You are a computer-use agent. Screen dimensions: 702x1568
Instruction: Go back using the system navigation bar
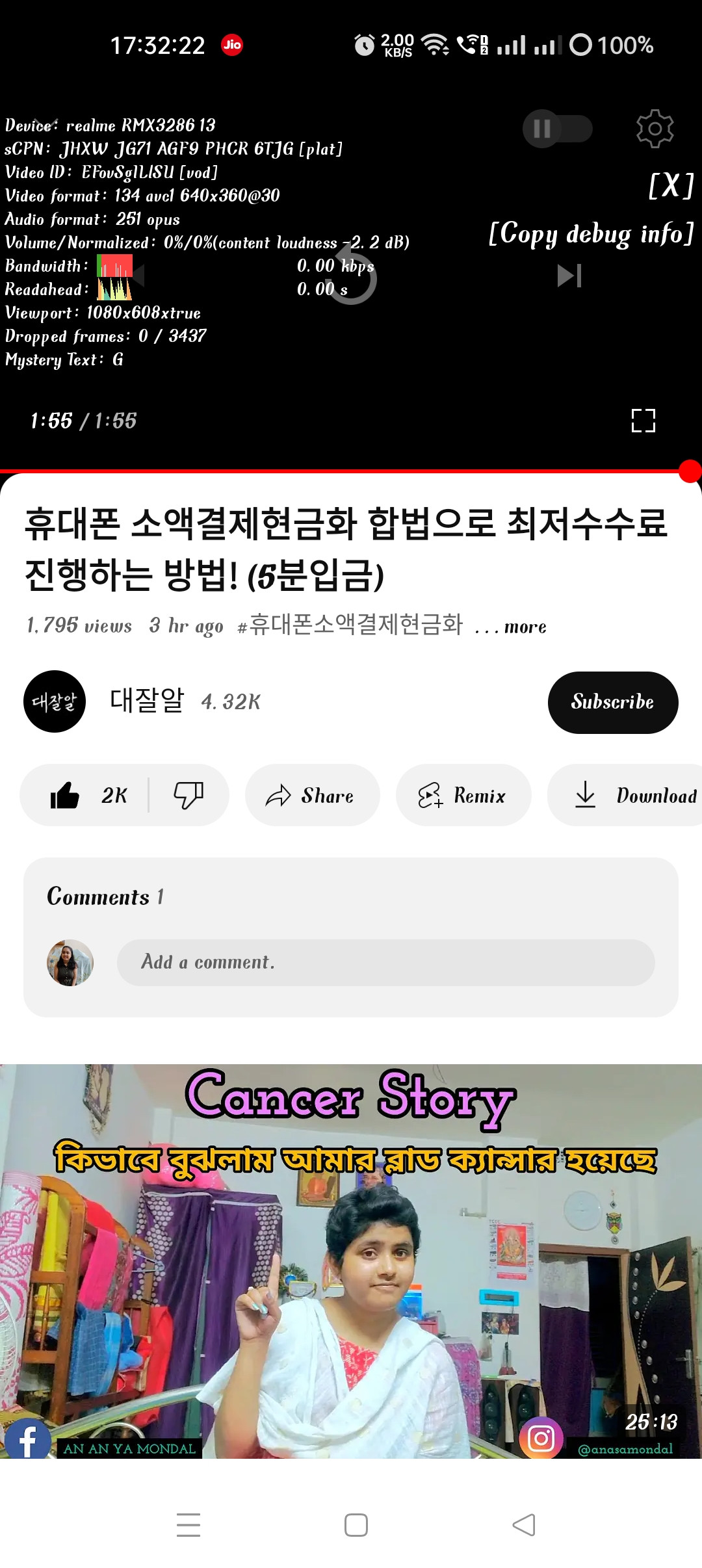pos(524,1524)
